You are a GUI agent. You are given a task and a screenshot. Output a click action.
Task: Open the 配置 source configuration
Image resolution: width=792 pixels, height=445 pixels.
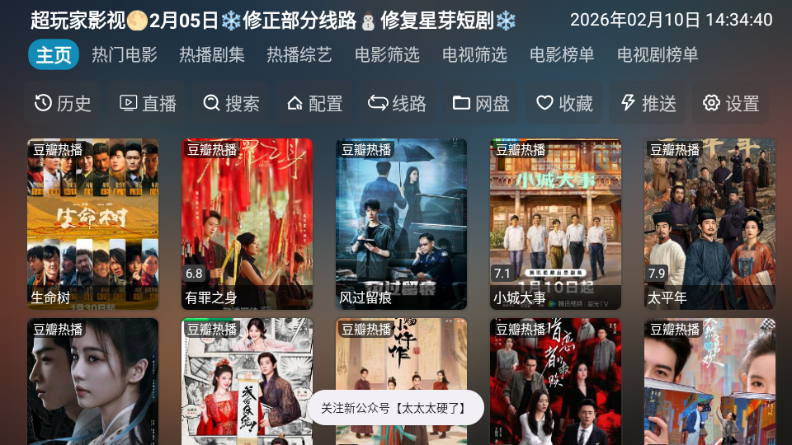point(314,103)
